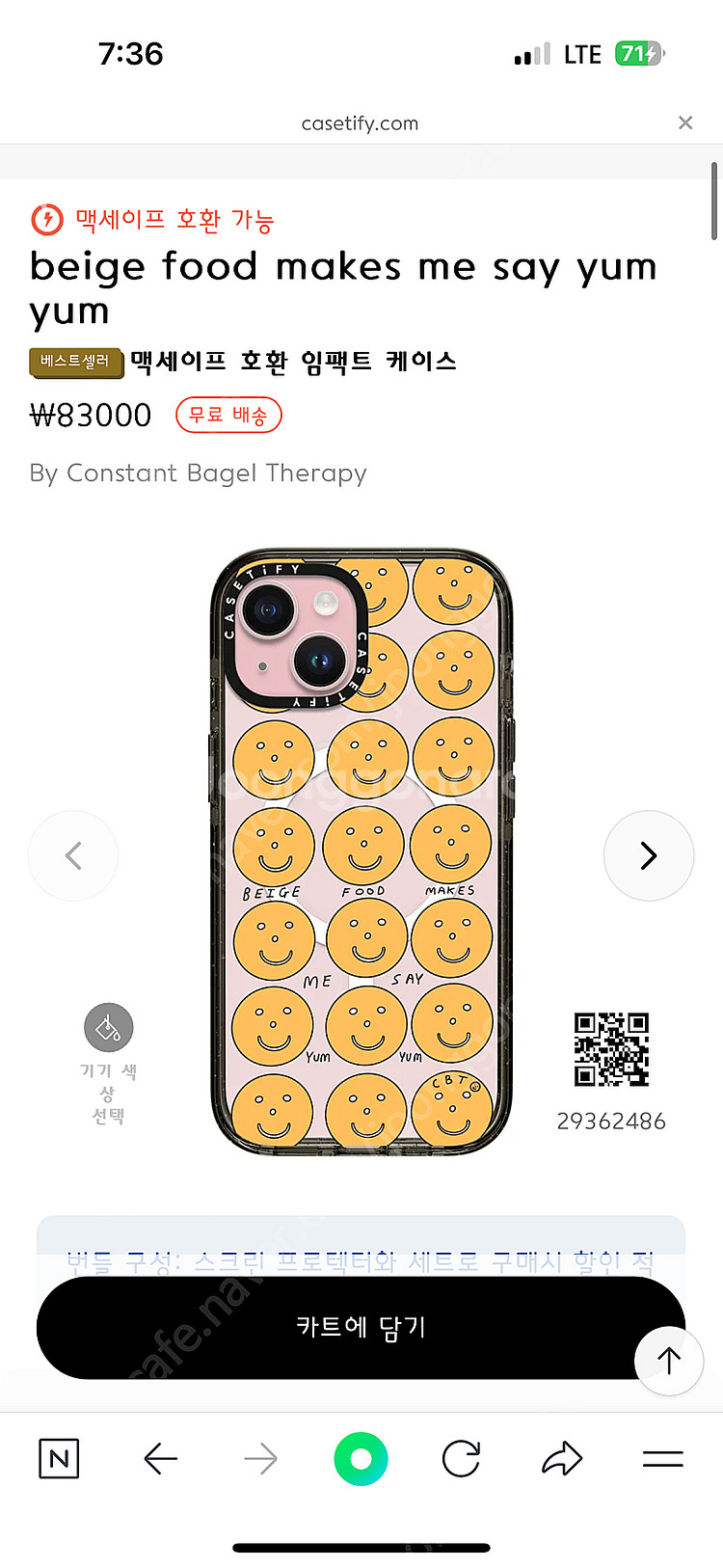Screen dimensions: 723x1568
Task: Open the browser's two-line menu
Action: click(x=662, y=1458)
